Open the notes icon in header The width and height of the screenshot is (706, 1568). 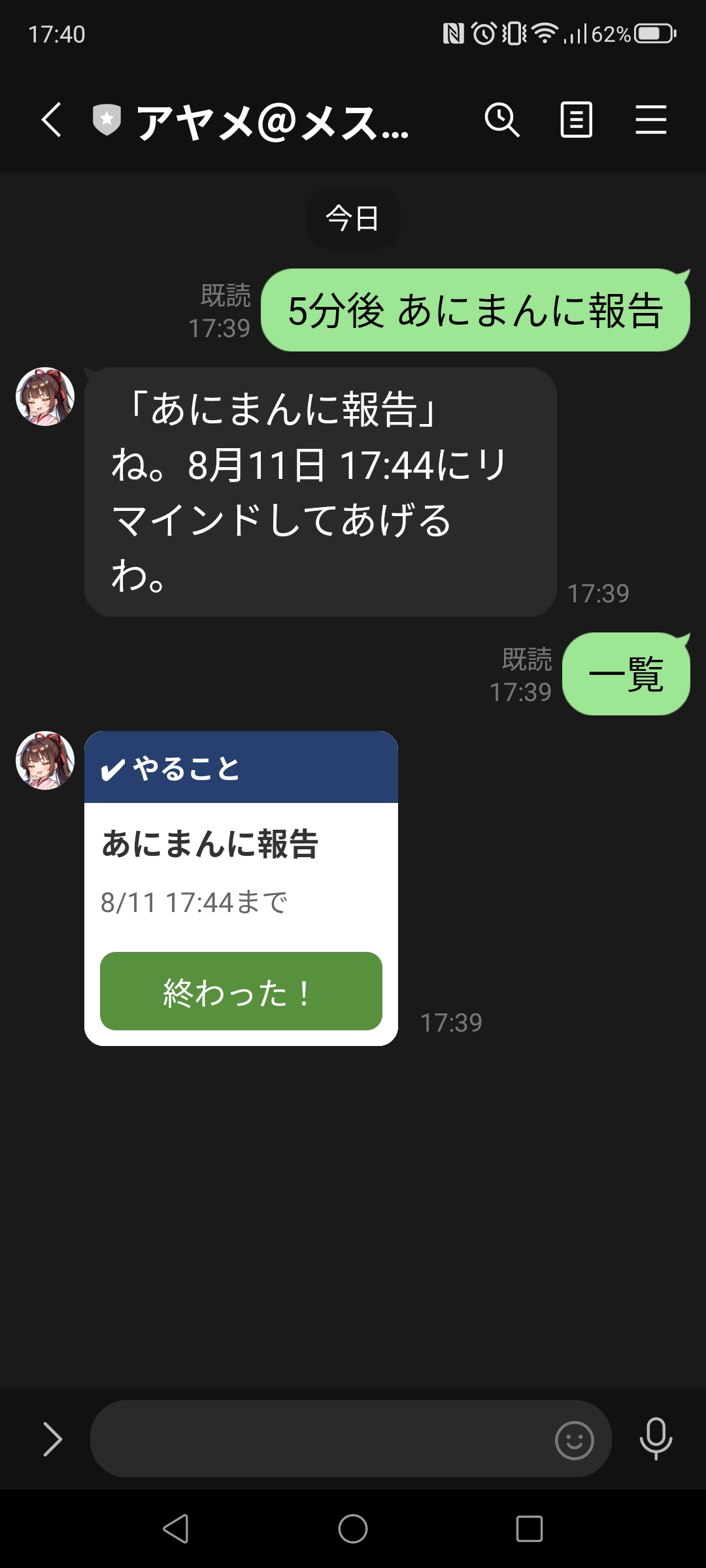[576, 120]
